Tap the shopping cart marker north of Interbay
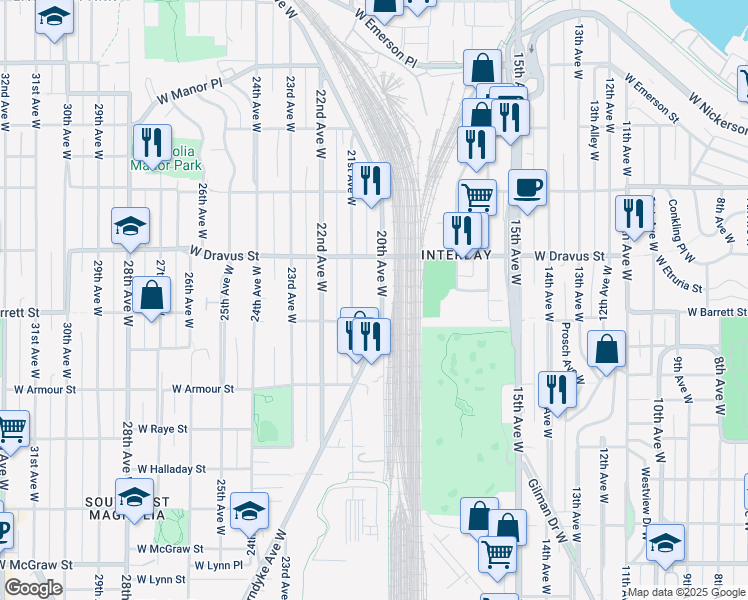 pos(478,196)
